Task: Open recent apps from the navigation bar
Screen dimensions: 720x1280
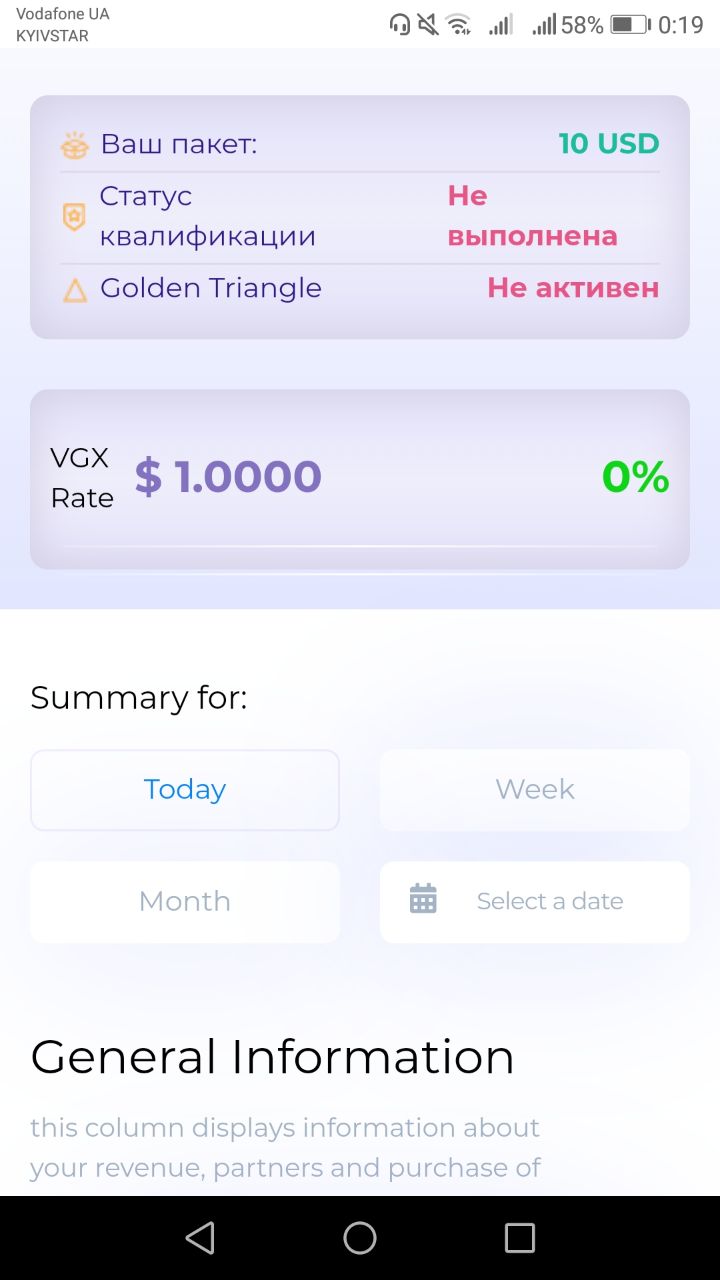Action: point(520,1238)
